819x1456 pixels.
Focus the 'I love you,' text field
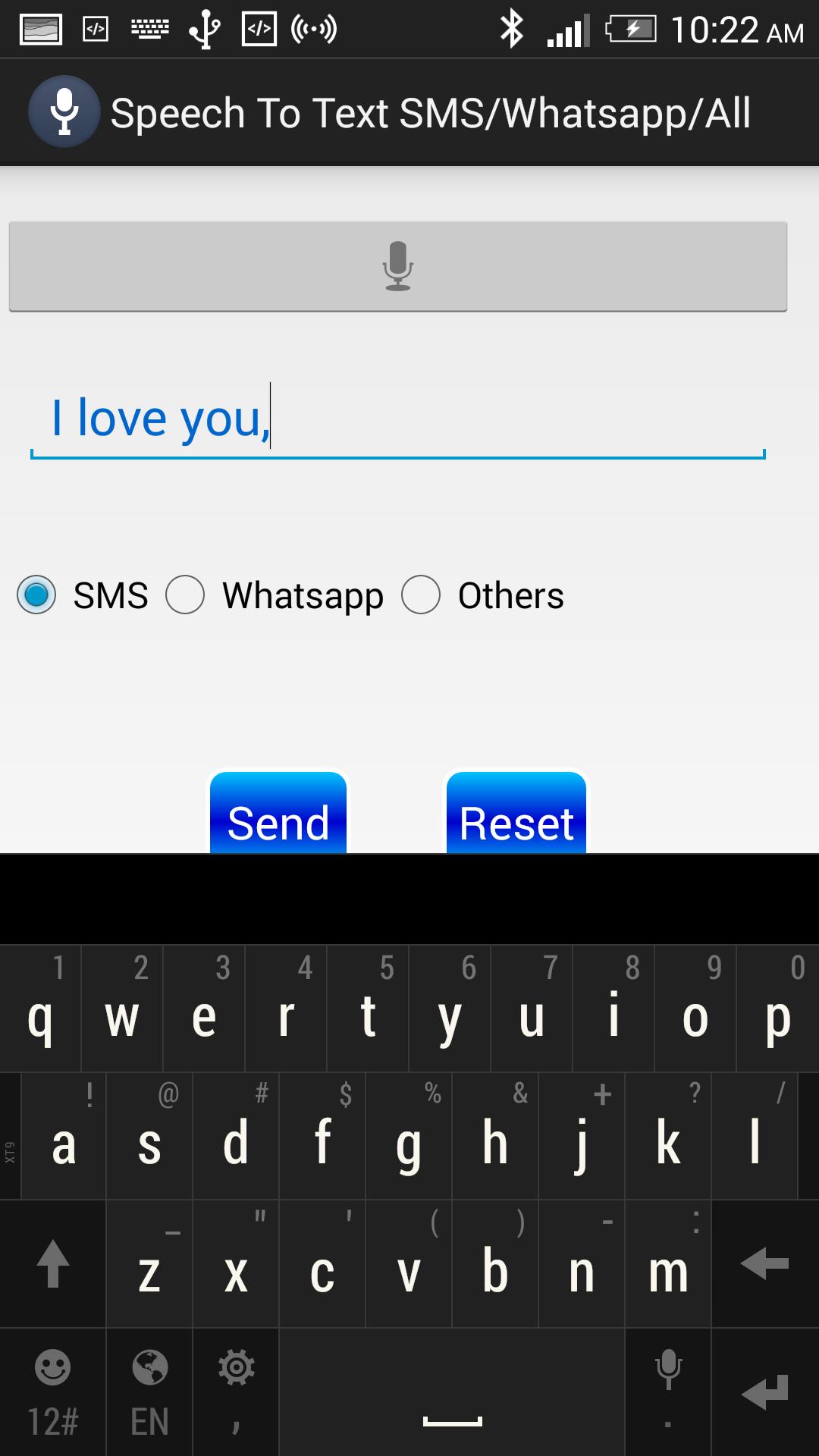(x=397, y=419)
